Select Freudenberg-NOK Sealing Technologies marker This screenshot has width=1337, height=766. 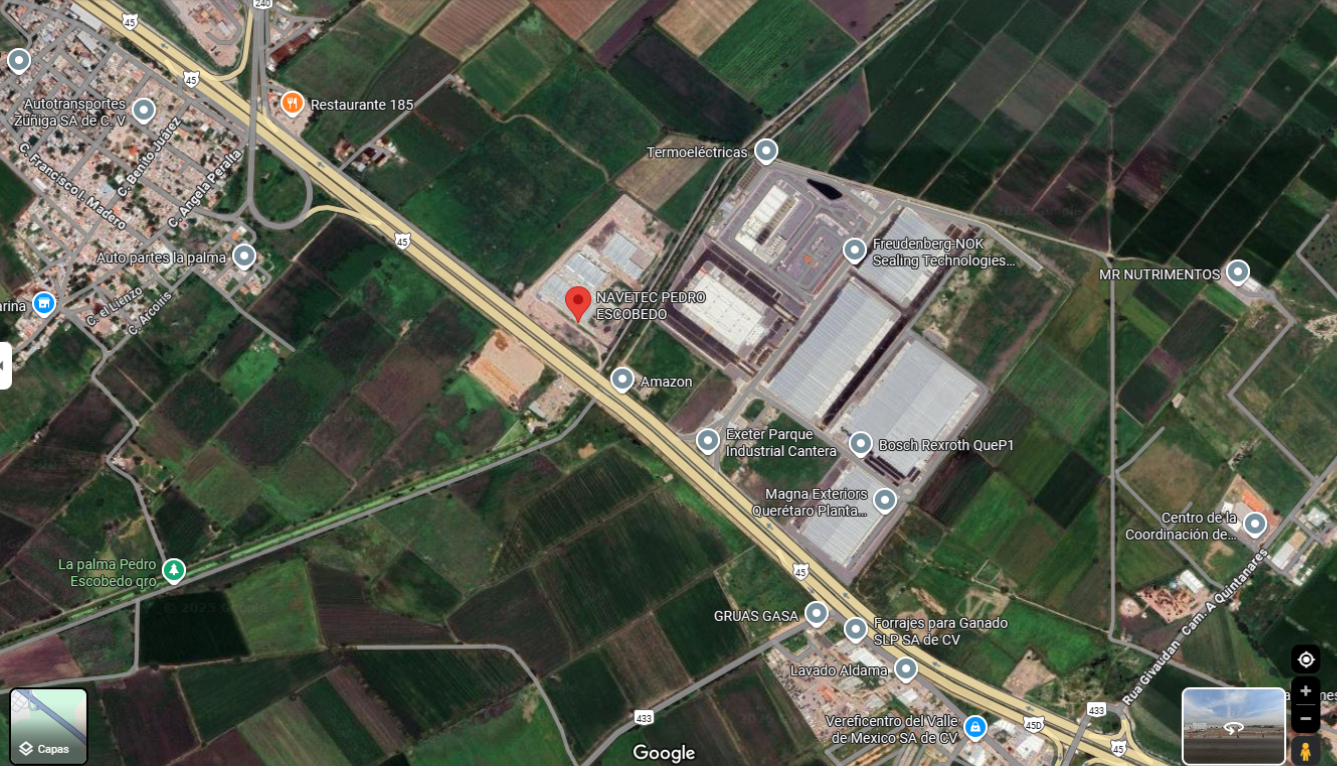(854, 250)
